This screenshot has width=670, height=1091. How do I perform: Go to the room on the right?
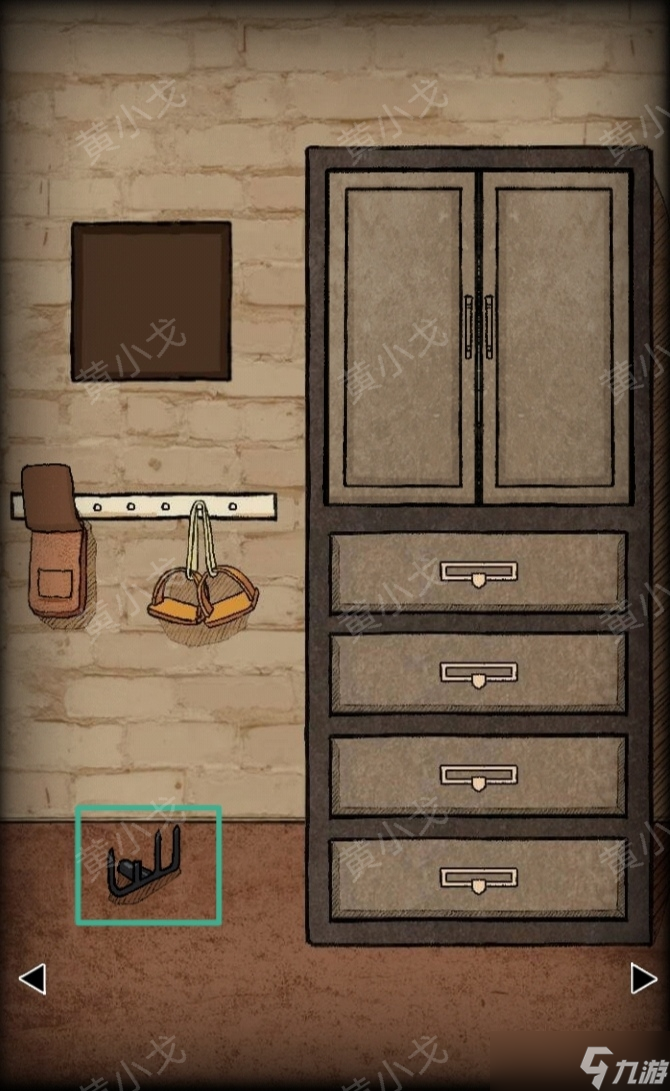click(x=643, y=978)
